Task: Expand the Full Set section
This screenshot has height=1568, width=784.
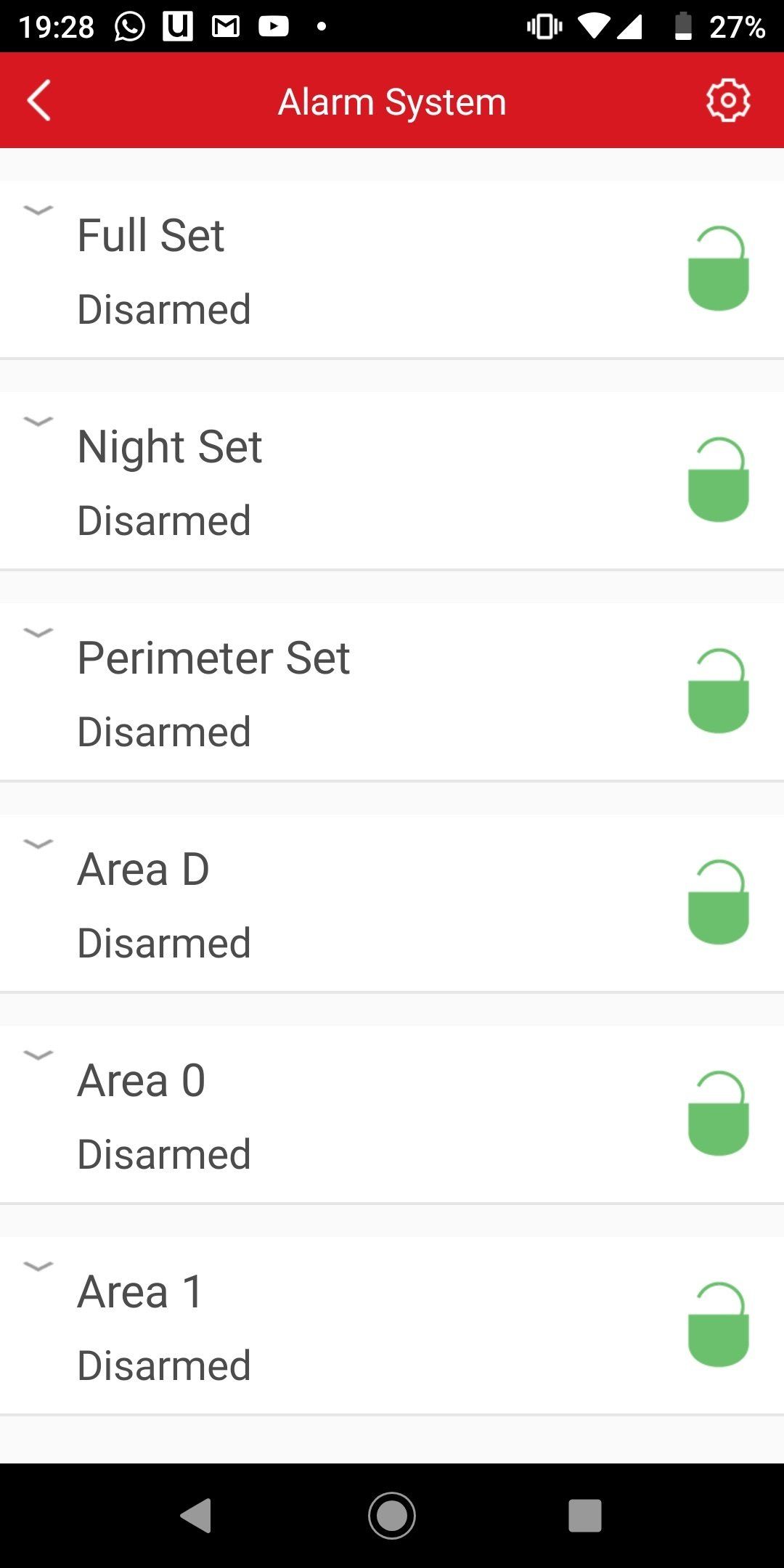Action: point(38,211)
